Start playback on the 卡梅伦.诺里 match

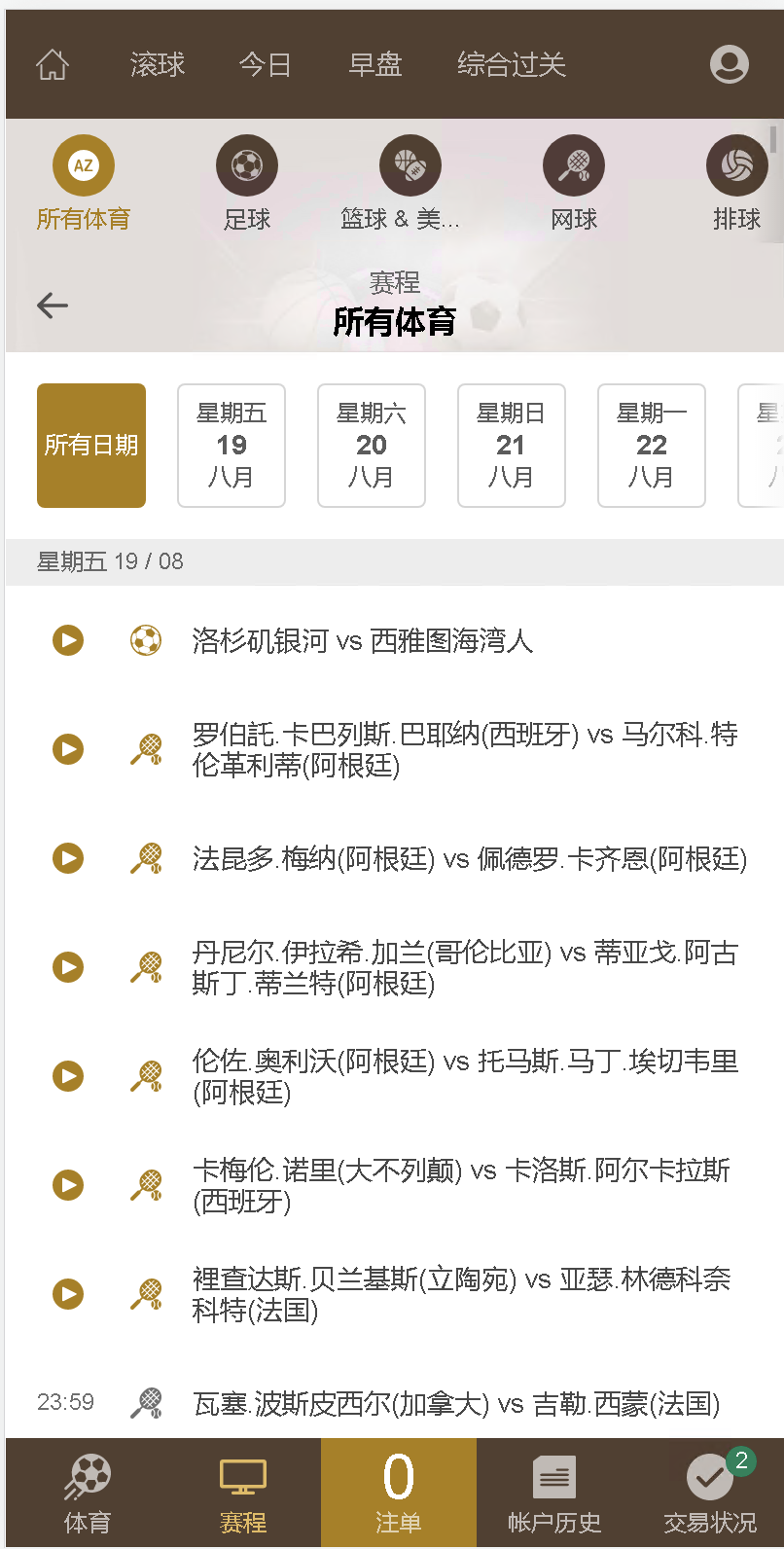tap(67, 1185)
